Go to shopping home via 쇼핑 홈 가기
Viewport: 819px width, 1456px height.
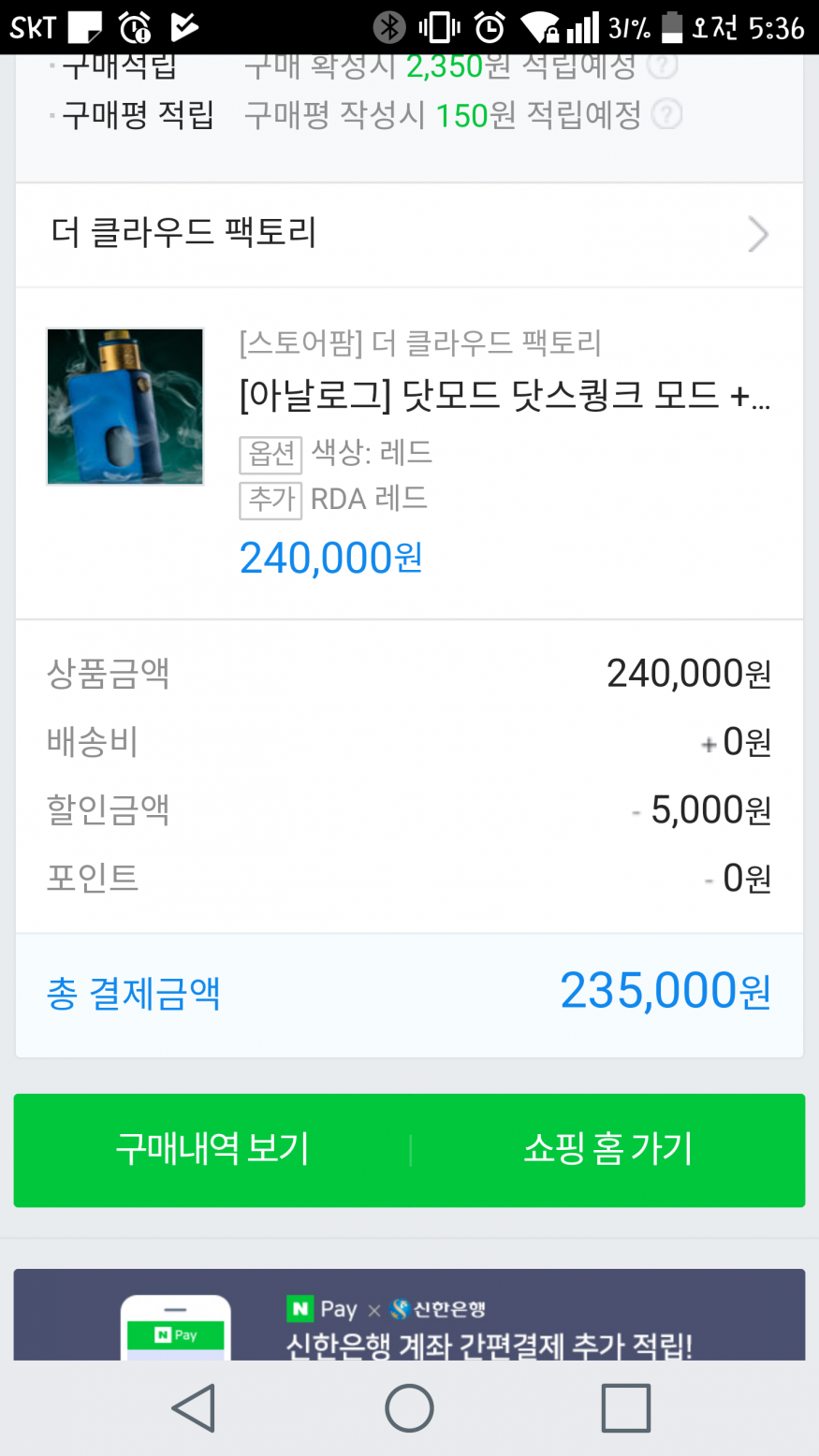607,1149
